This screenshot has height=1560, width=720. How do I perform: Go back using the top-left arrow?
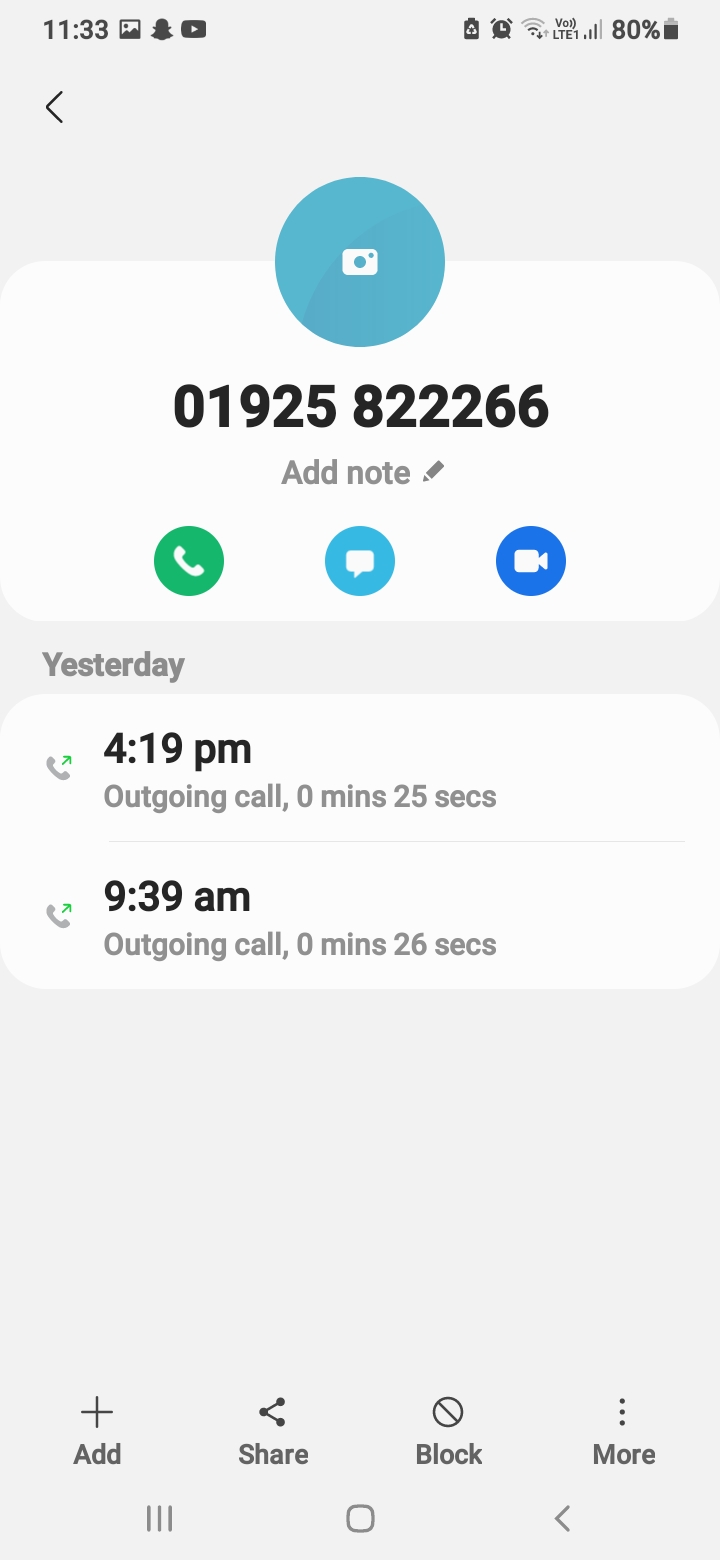tap(55, 107)
